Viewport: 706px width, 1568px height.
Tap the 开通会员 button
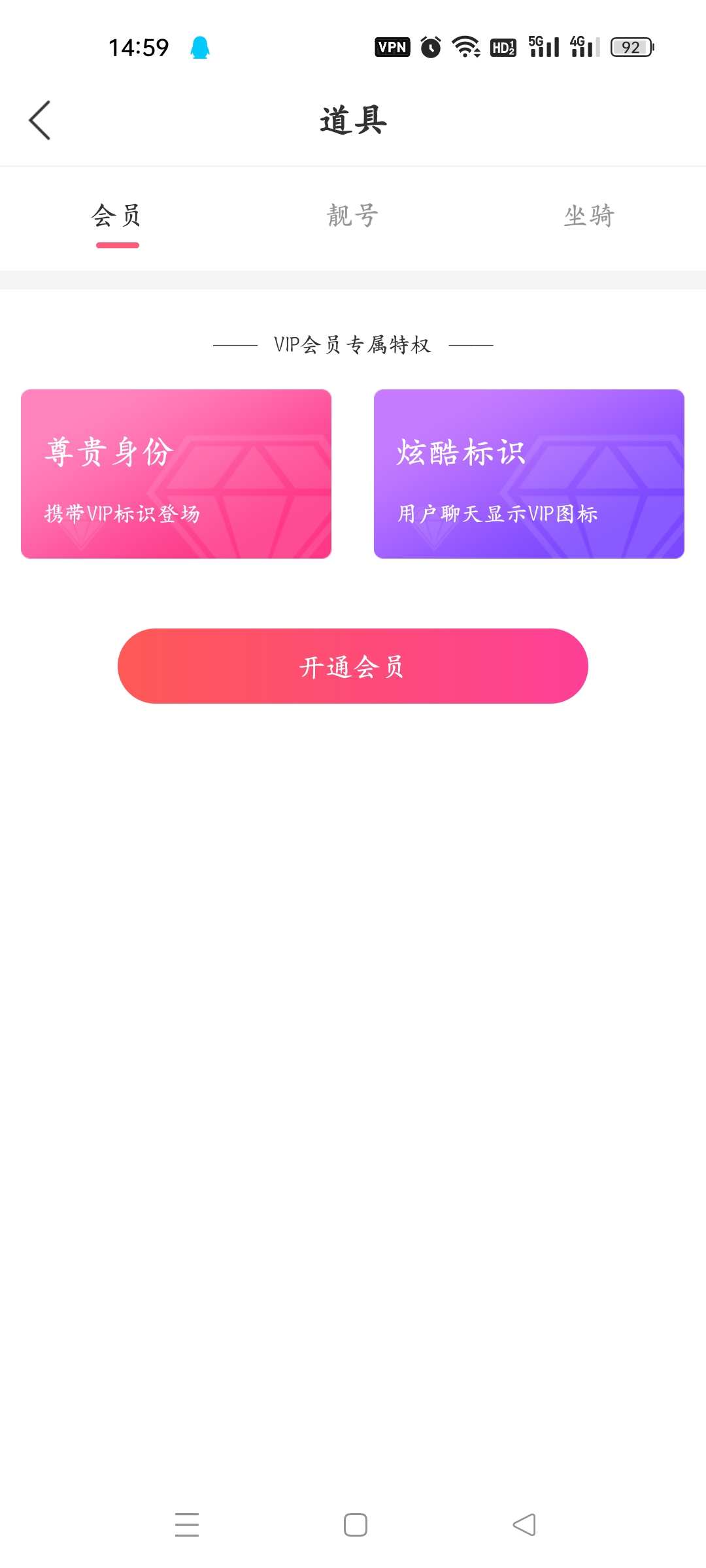click(353, 665)
